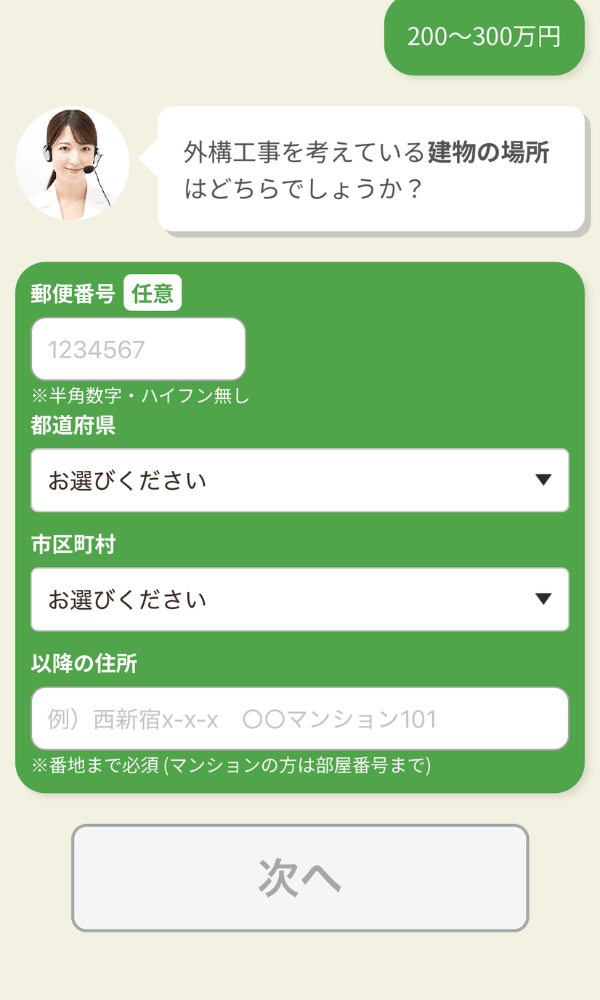This screenshot has width=600, height=1000.
Task: Tap the 次へ button
Action: [x=300, y=878]
